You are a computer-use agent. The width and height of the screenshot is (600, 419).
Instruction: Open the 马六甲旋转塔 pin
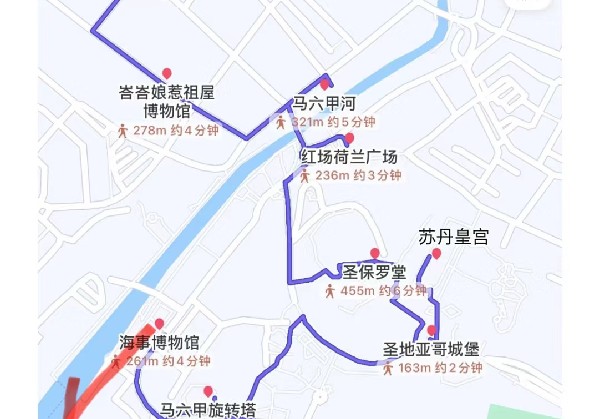[208, 391]
